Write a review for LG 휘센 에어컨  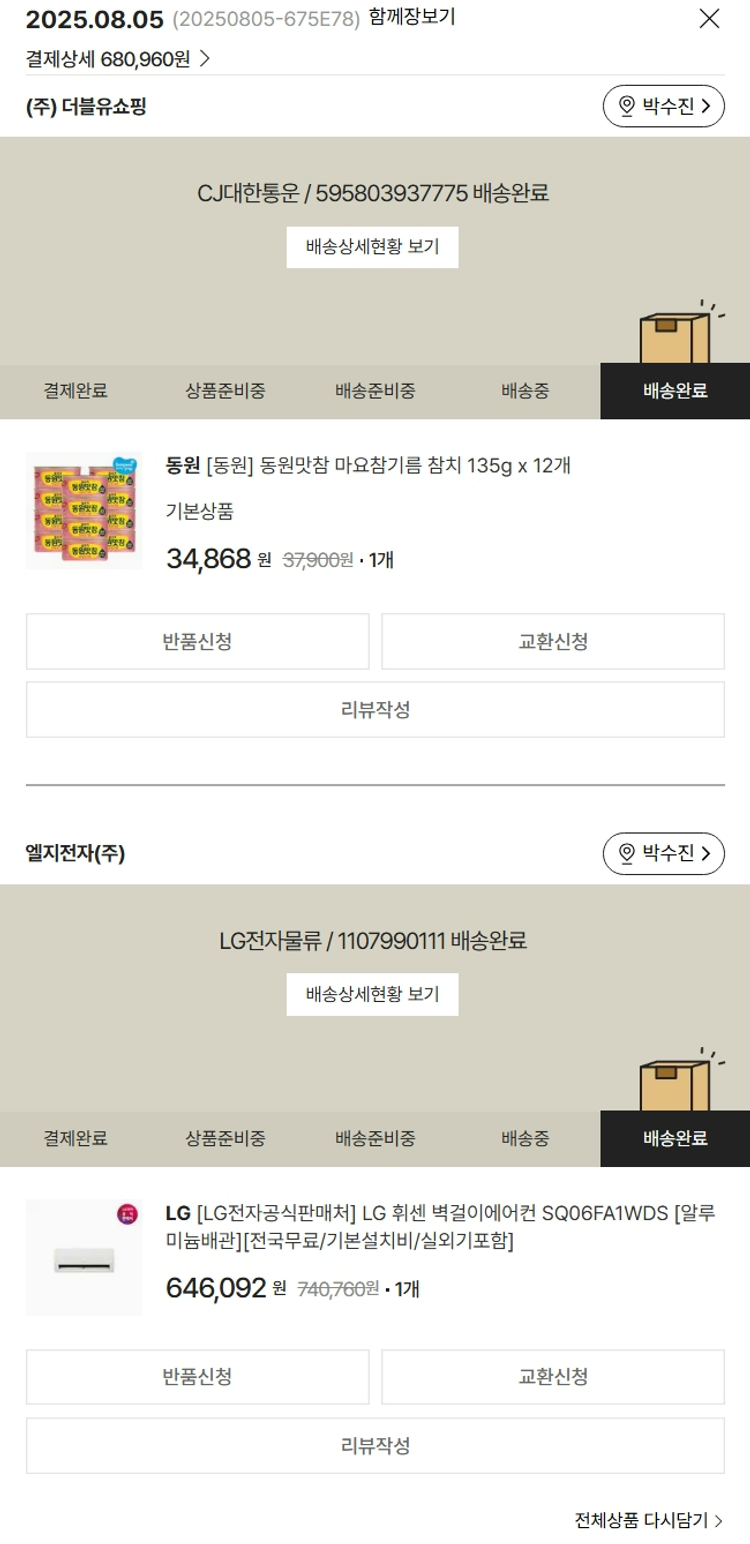[375, 1446]
